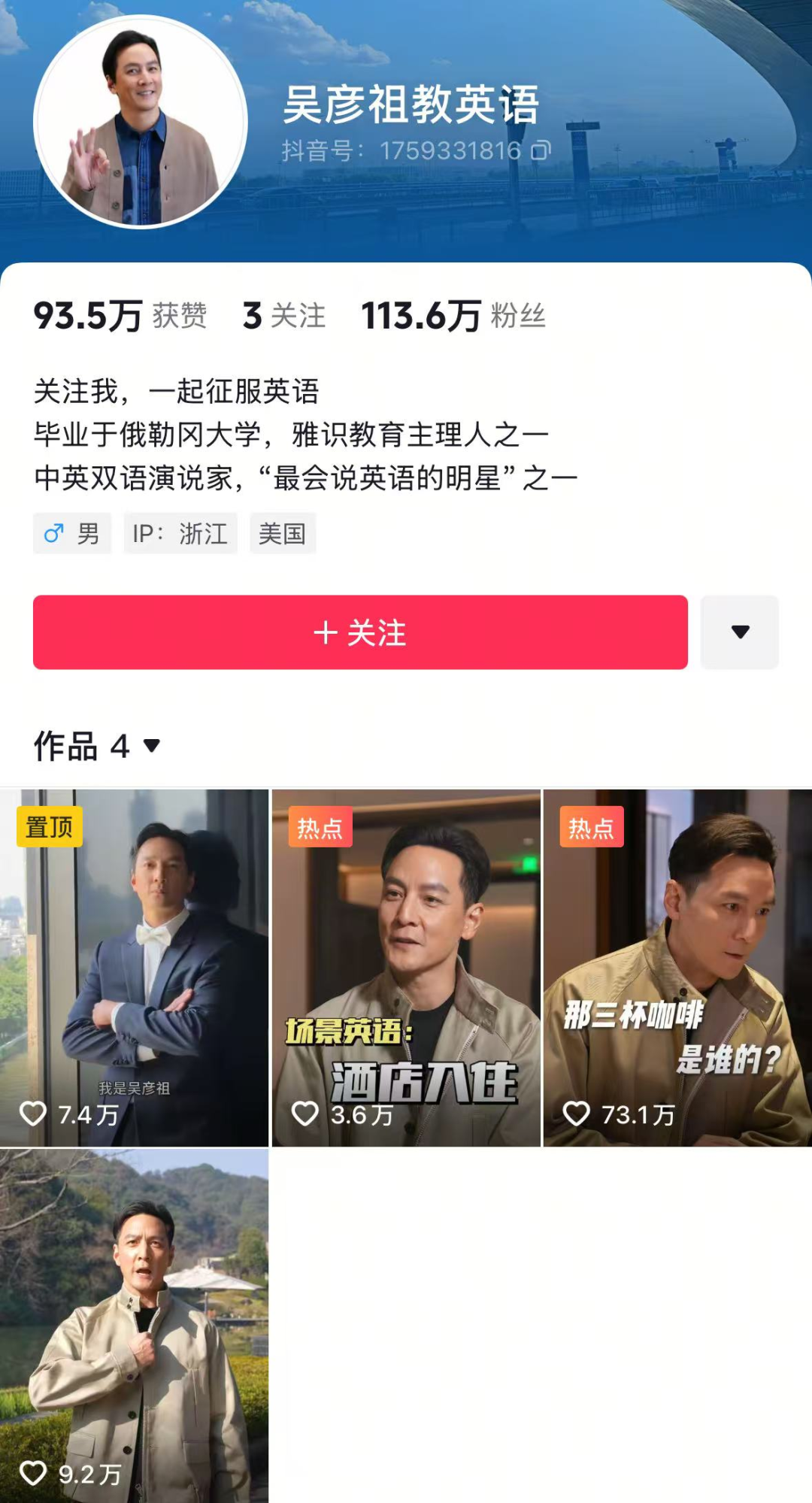This screenshot has width=812, height=1503.
Task: Tap the red 关注 follow button
Action: point(360,632)
